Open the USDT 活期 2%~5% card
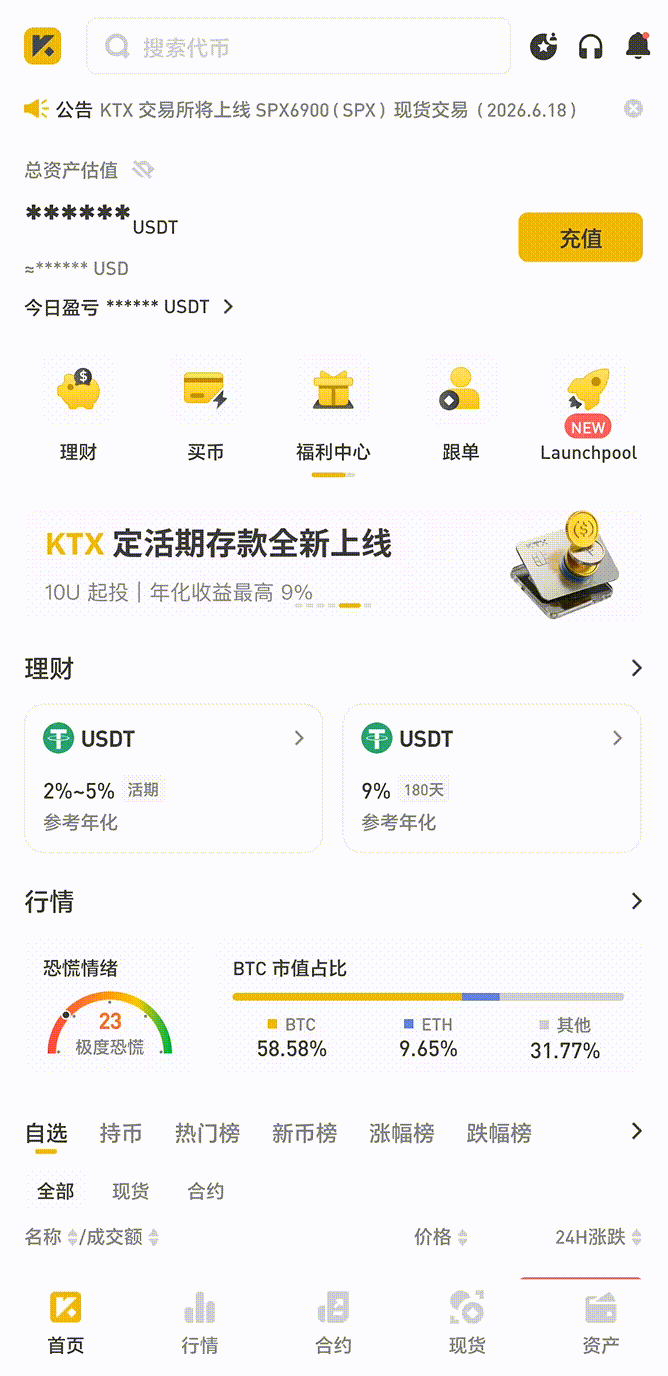The height and width of the screenshot is (1376, 668). [x=174, y=778]
